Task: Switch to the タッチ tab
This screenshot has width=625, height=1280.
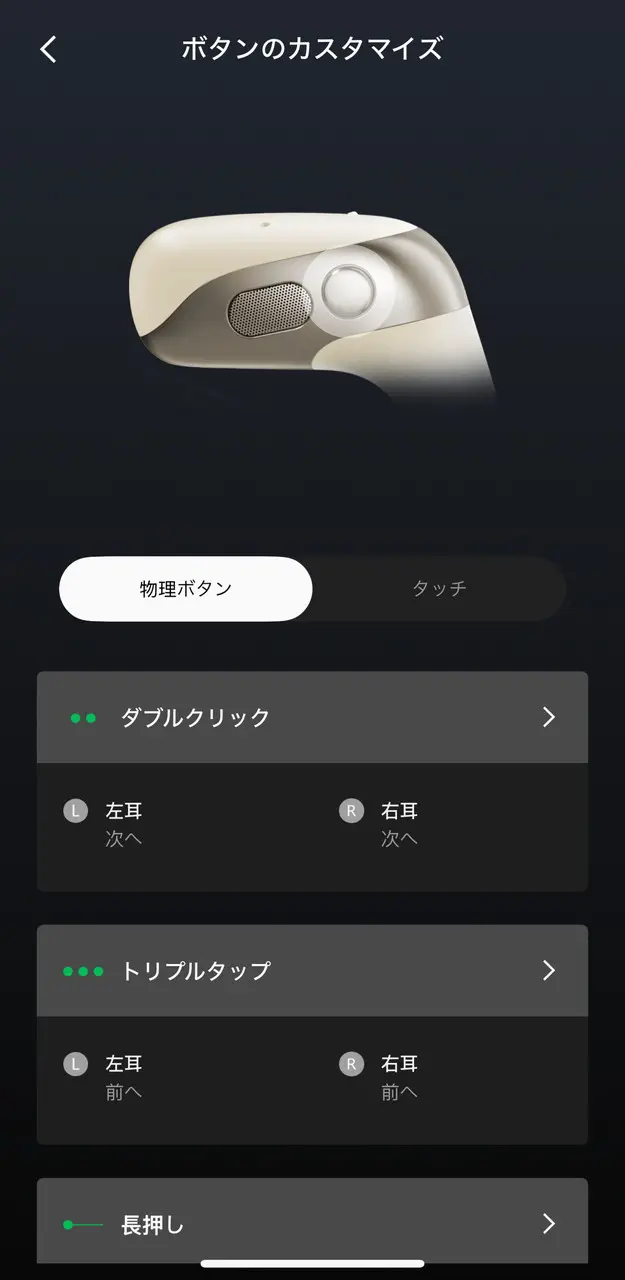Action: [439, 589]
